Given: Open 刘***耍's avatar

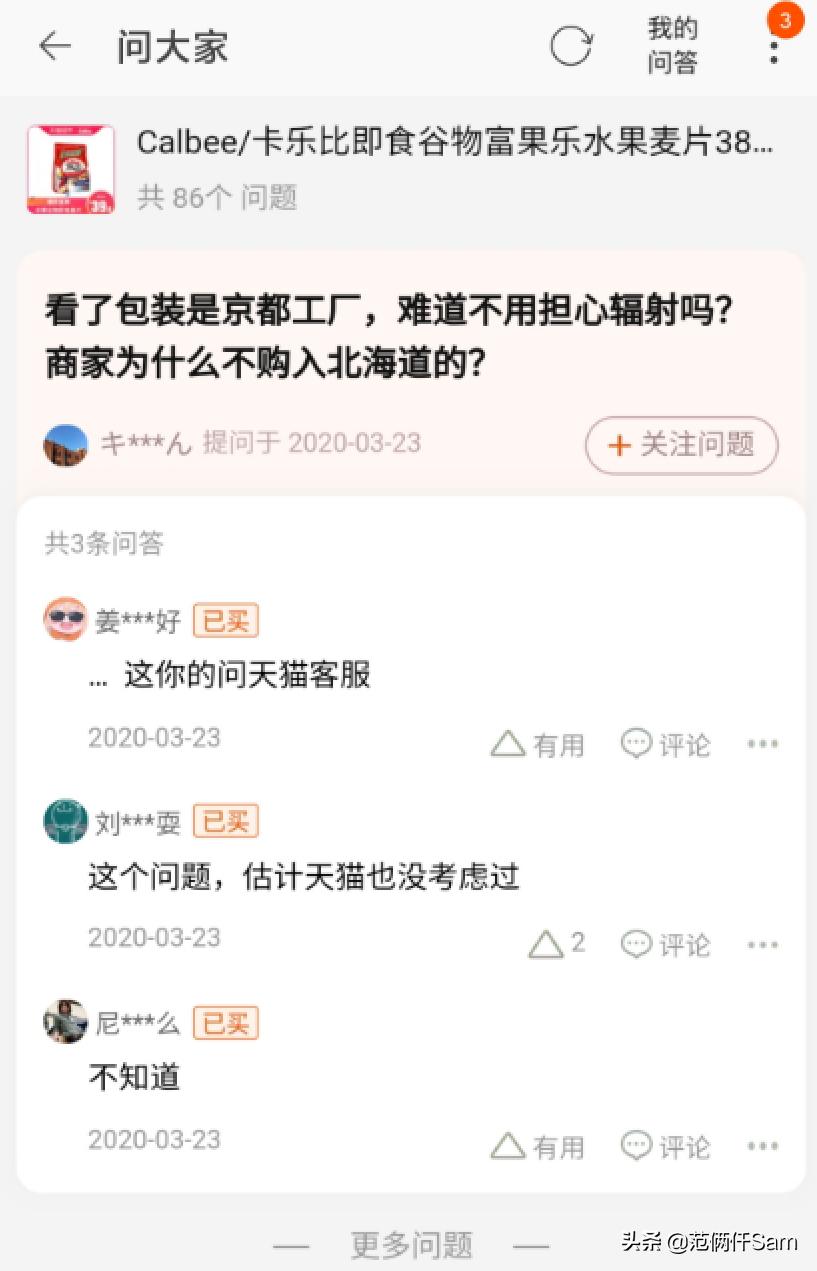Looking at the screenshot, I should (64, 820).
